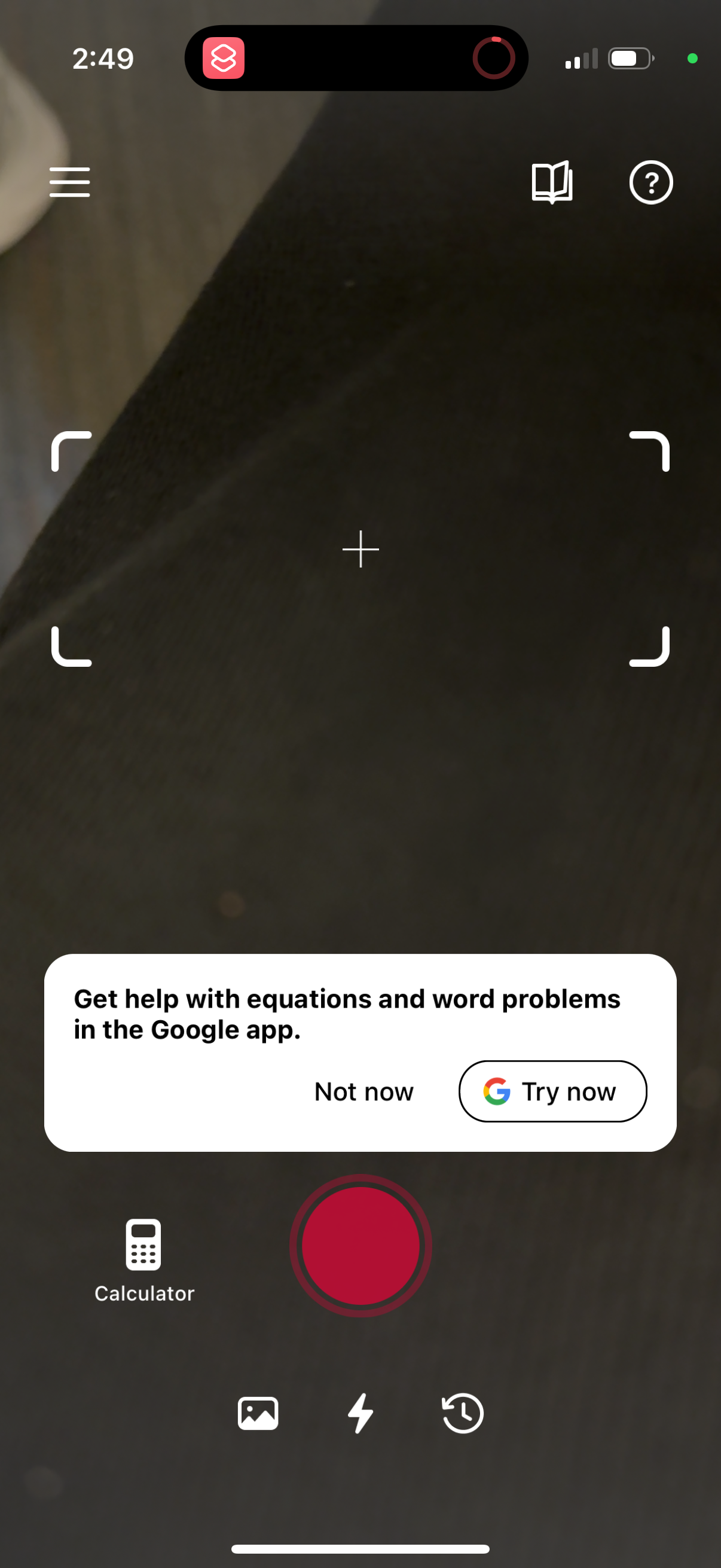Image resolution: width=721 pixels, height=1568 pixels.
Task: Open the Help question mark icon
Action: coord(650,182)
